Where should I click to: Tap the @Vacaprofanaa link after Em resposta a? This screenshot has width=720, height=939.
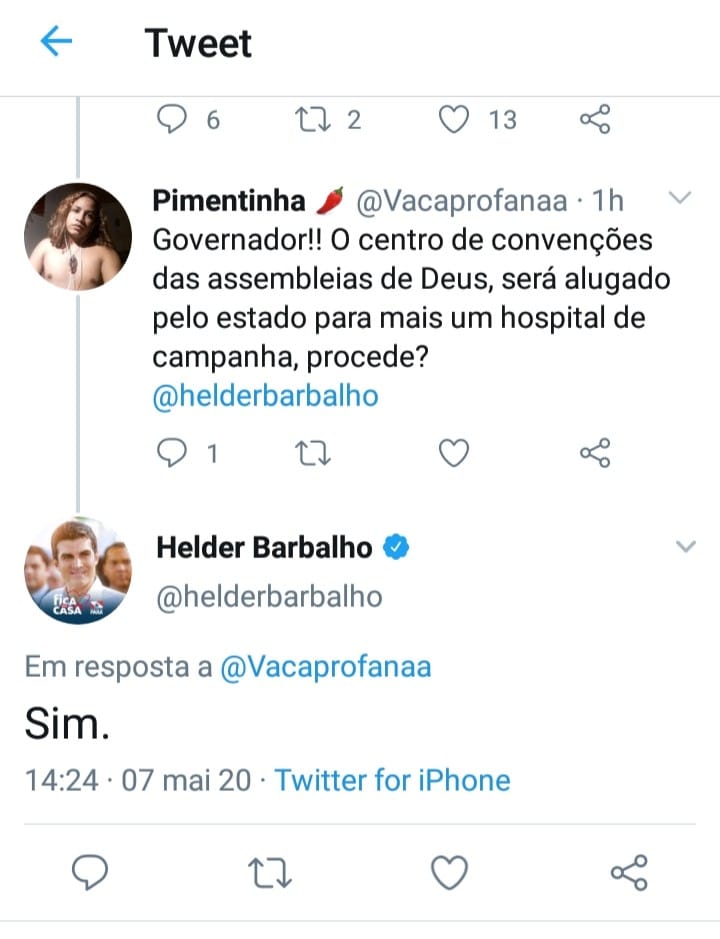pyautogui.click(x=324, y=667)
